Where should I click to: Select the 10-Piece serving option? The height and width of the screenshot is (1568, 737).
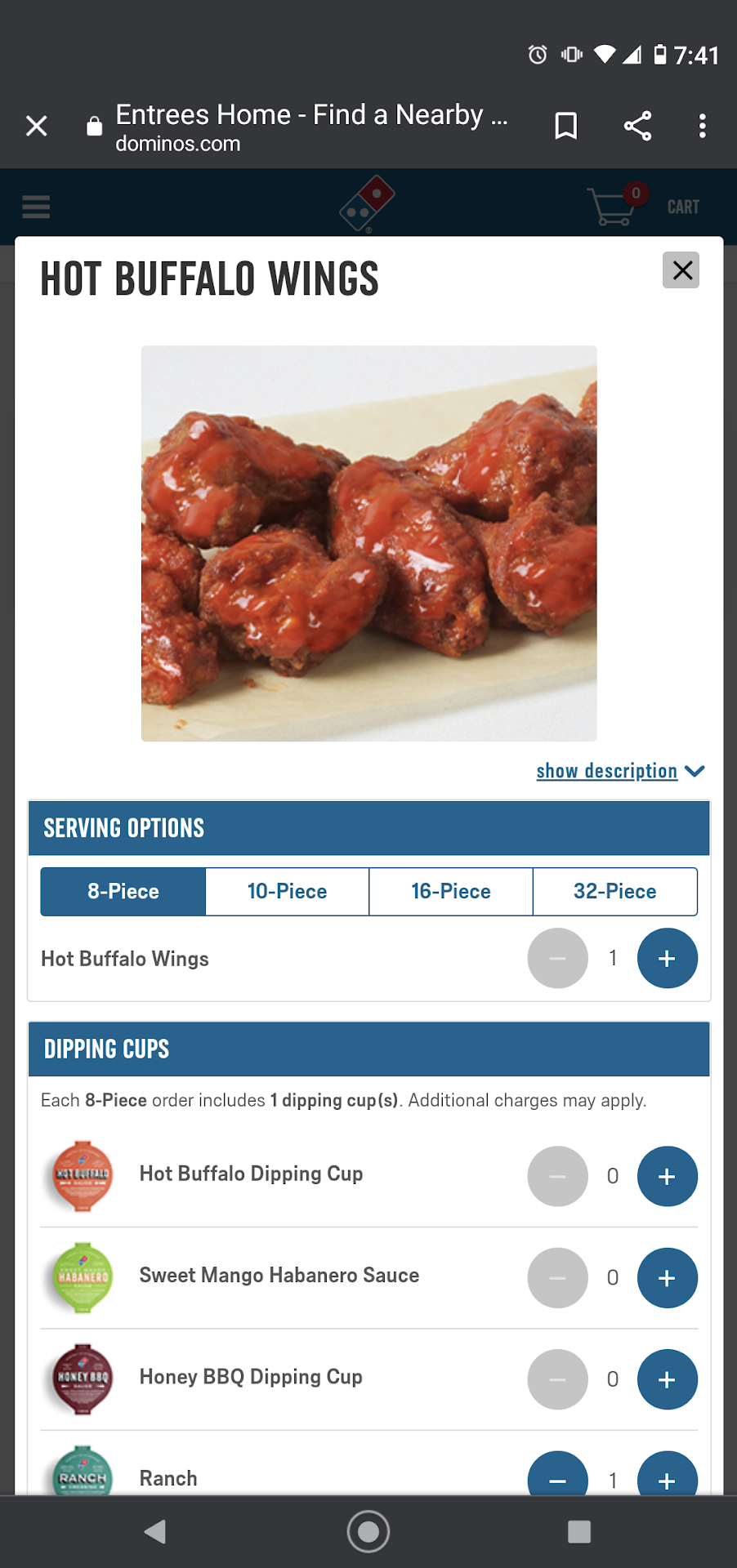[287, 892]
